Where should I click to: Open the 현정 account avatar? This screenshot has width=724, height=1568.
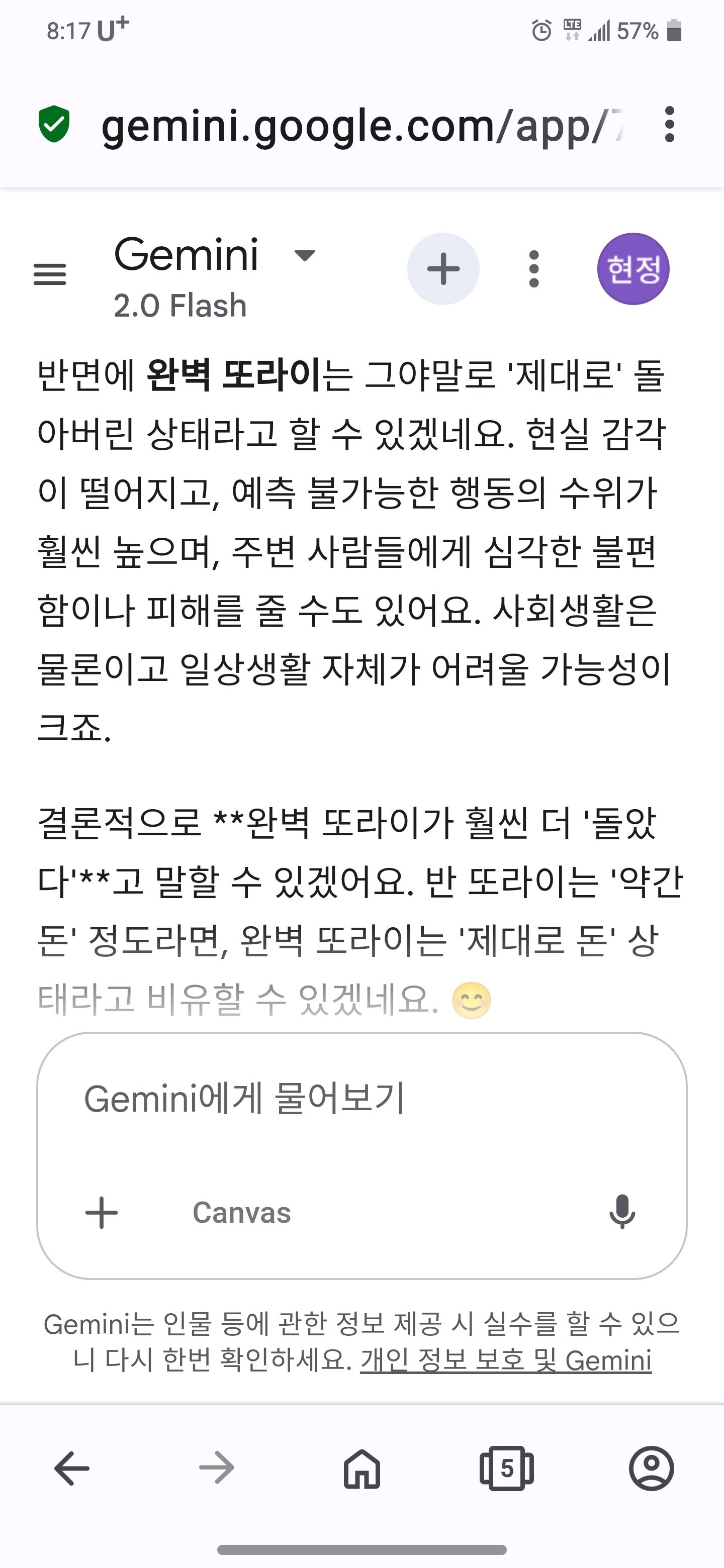click(x=632, y=269)
